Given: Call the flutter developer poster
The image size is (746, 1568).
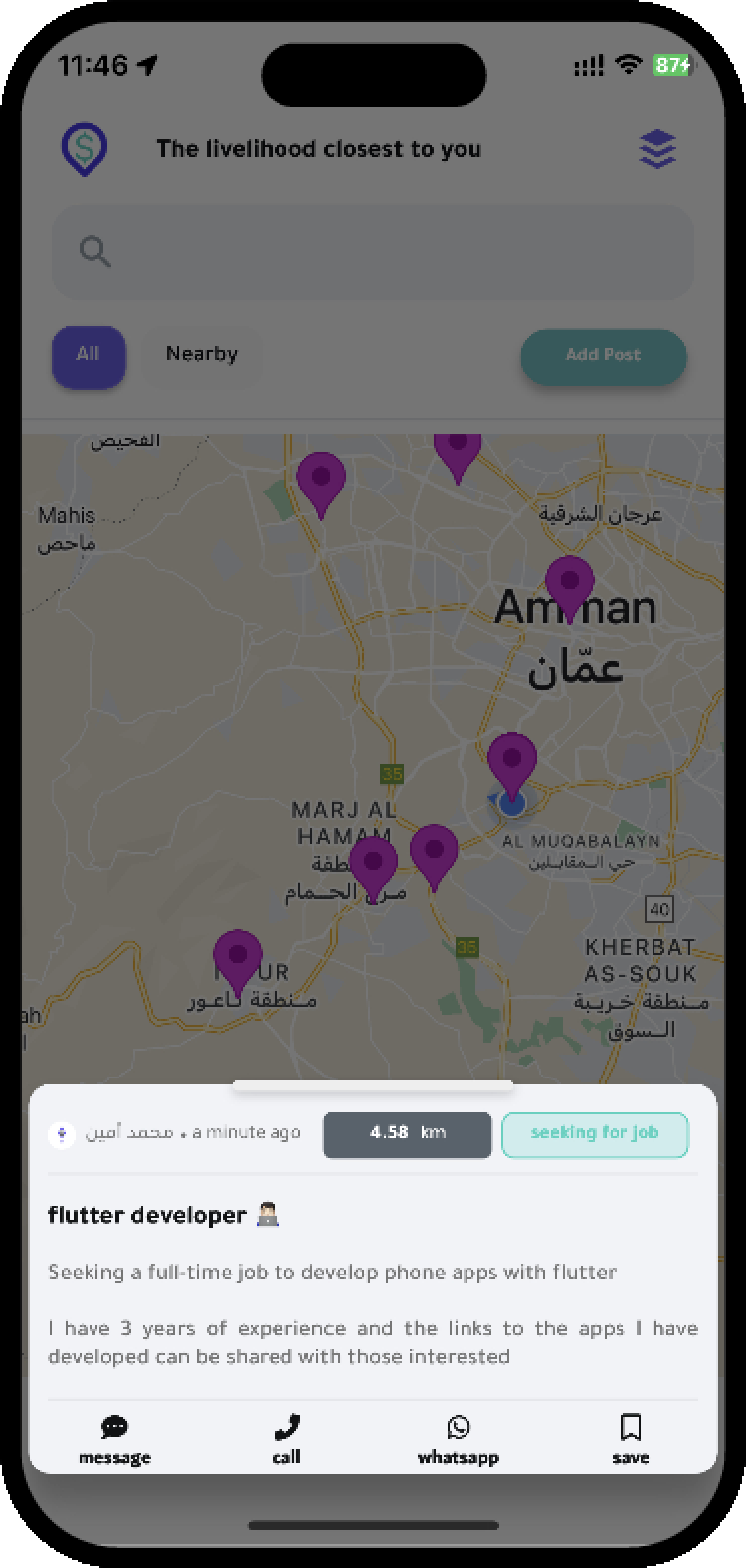Looking at the screenshot, I should [286, 1439].
